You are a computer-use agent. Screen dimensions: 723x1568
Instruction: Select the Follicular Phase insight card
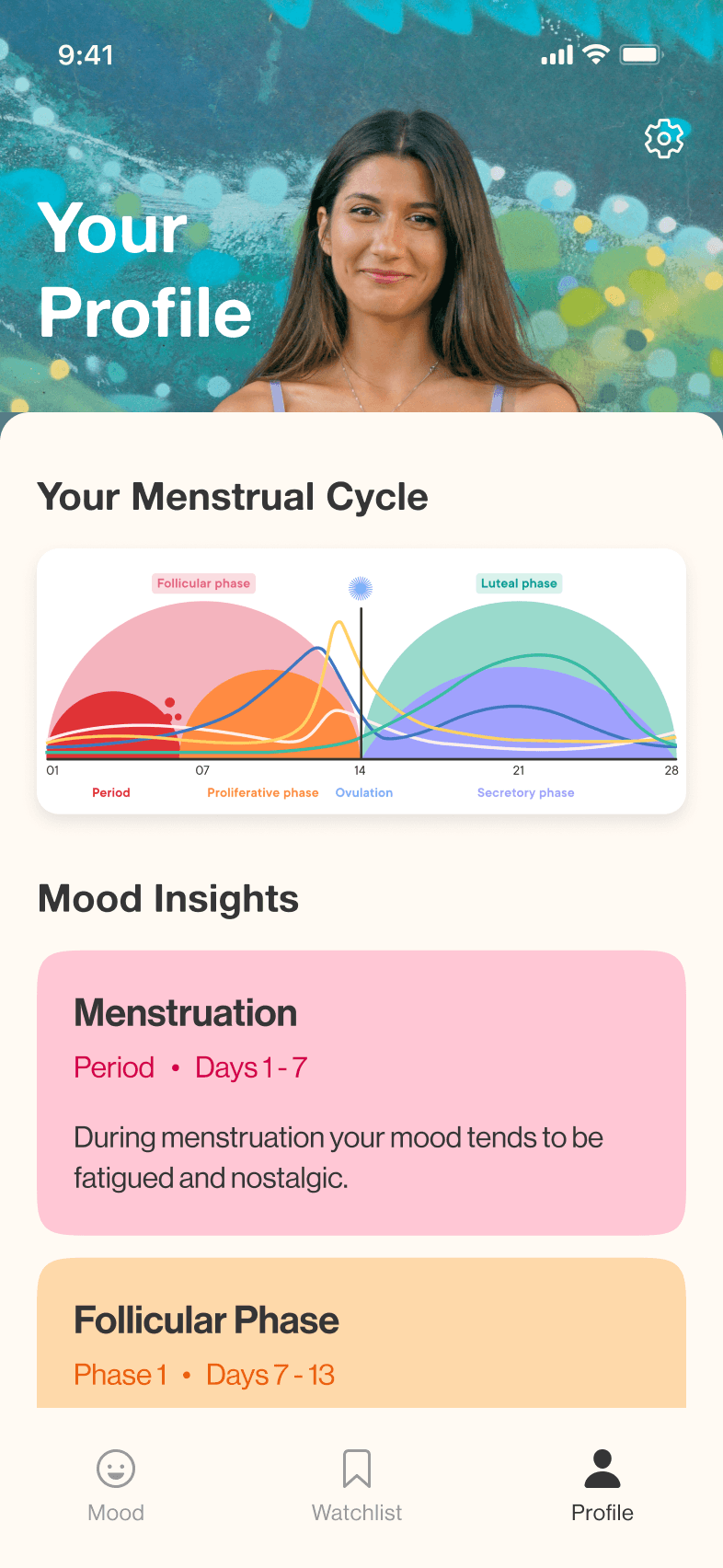pyautogui.click(x=361, y=1332)
